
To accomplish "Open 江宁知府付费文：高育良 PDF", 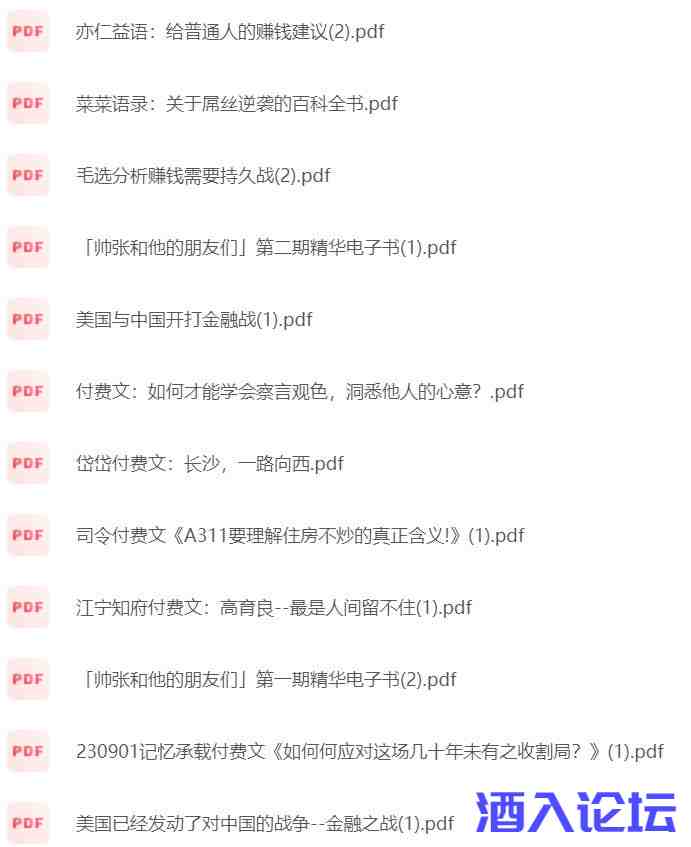I will point(274,608).
